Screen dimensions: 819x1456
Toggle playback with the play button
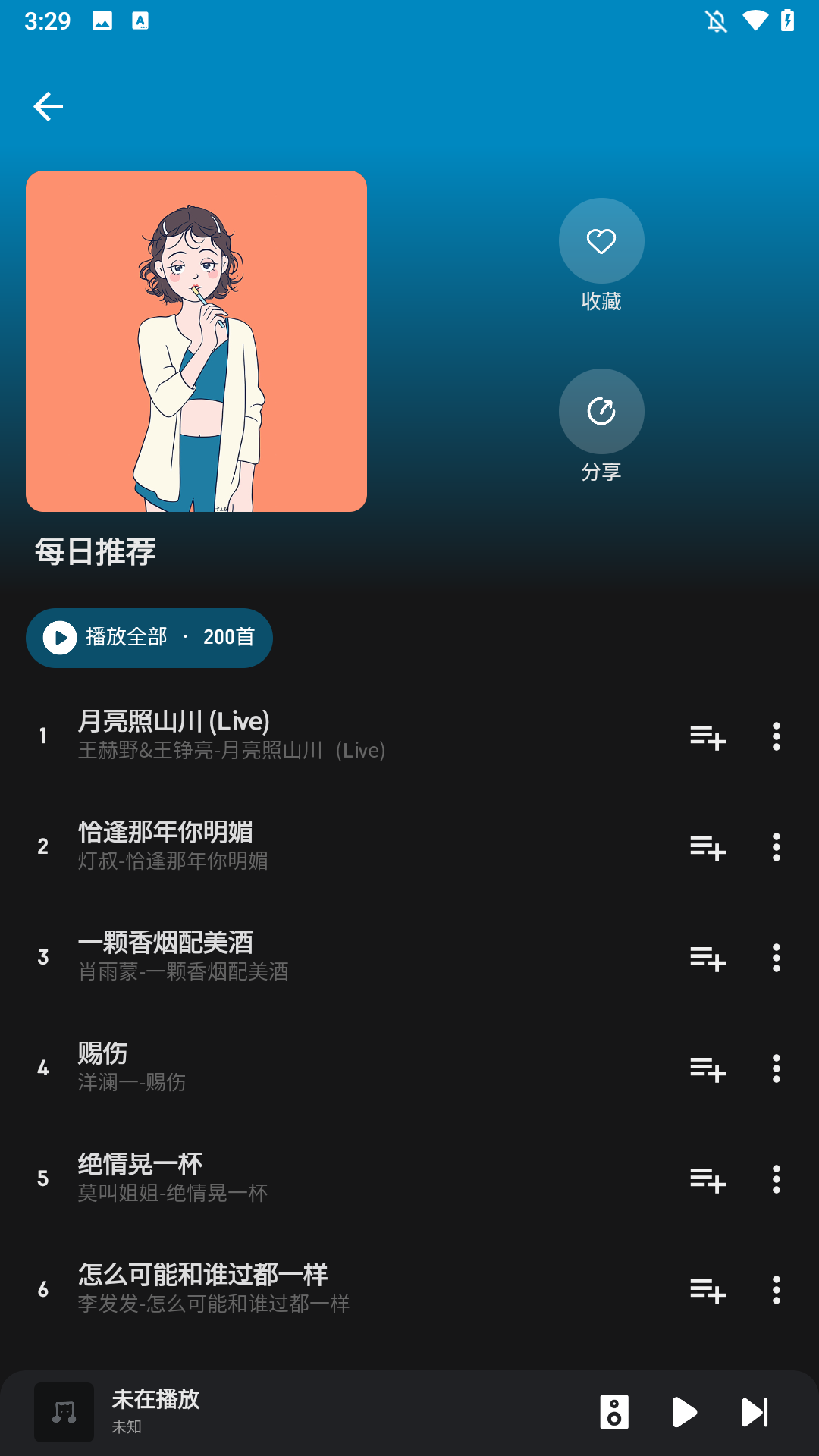tap(683, 1412)
